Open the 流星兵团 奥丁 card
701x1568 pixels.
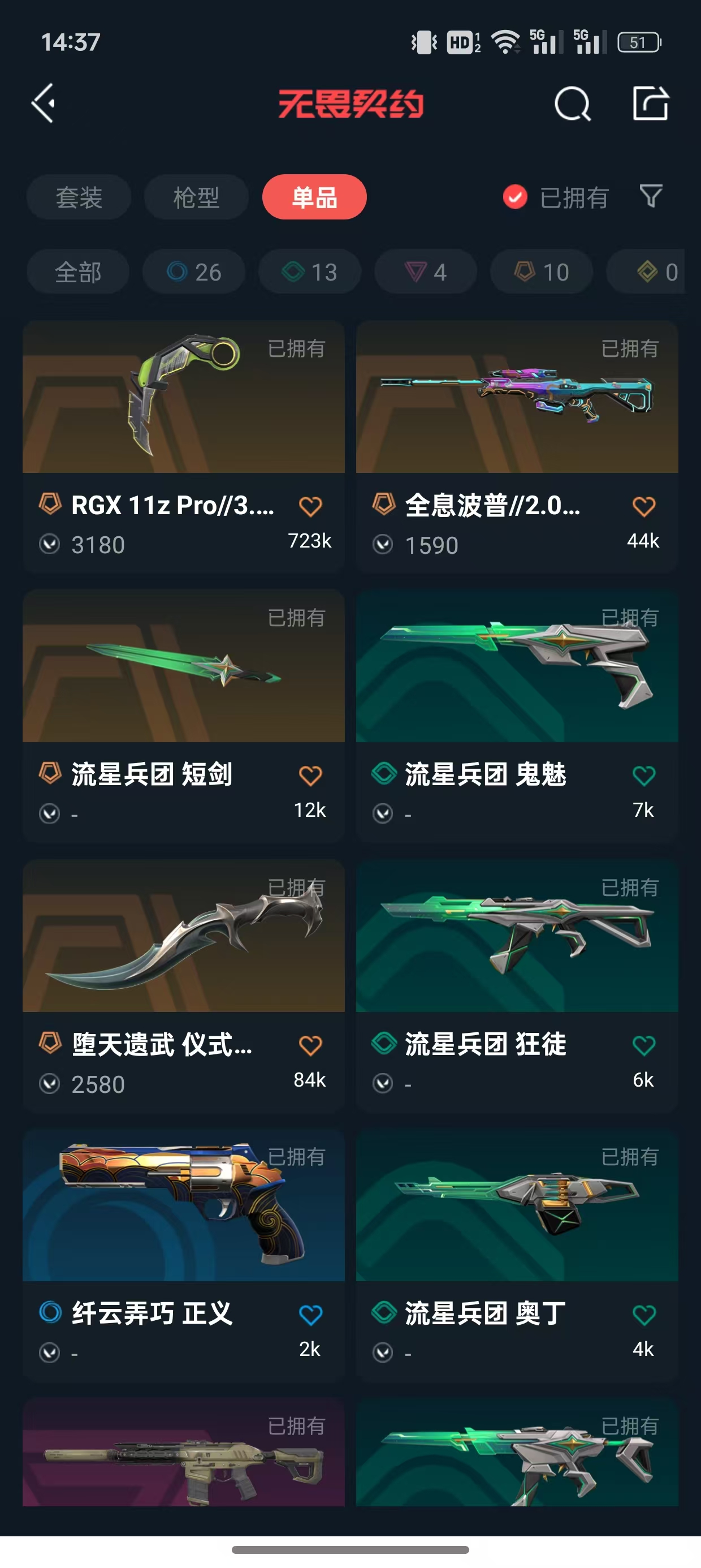[517, 1255]
